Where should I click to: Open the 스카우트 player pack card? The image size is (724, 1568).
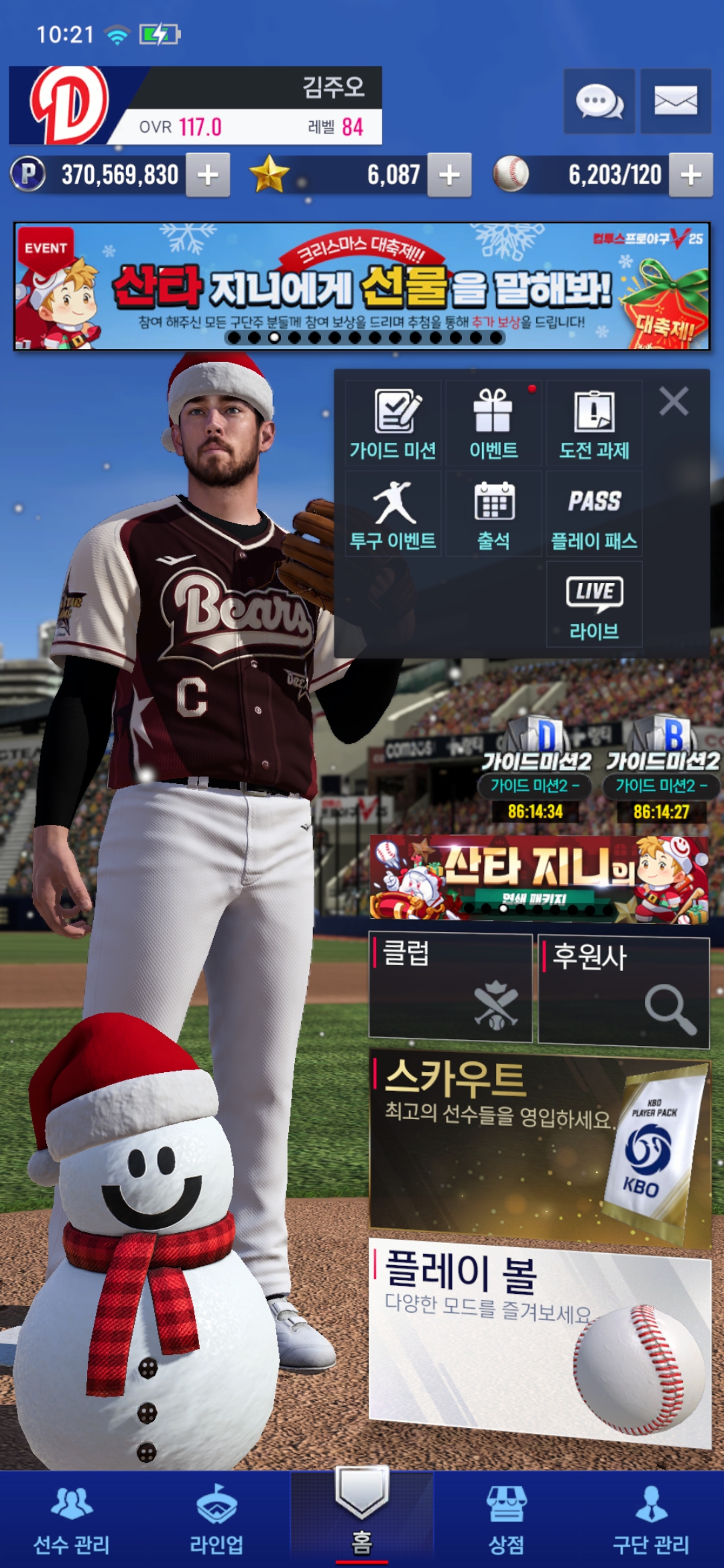click(x=540, y=1146)
